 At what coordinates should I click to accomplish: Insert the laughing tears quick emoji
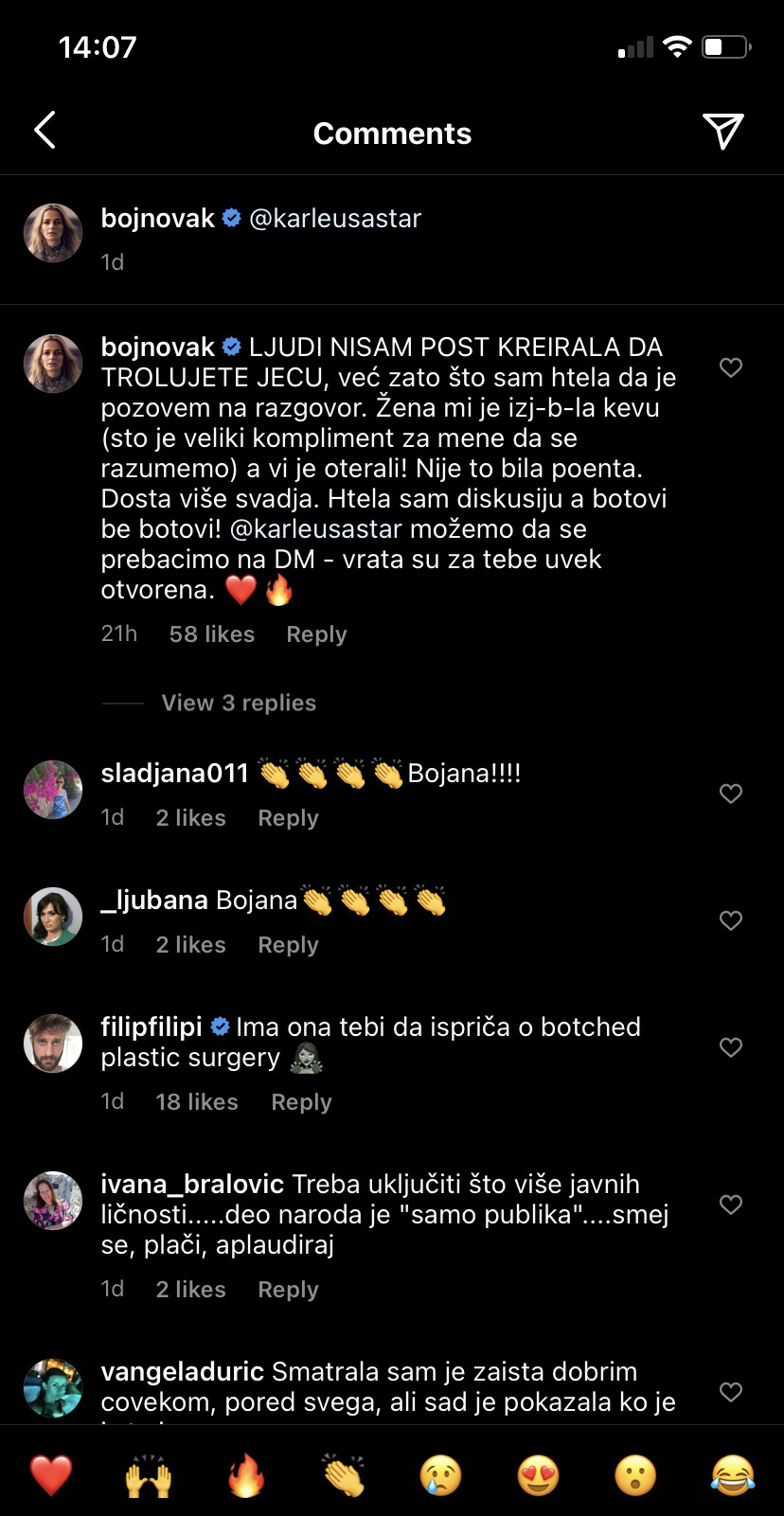732,1475
